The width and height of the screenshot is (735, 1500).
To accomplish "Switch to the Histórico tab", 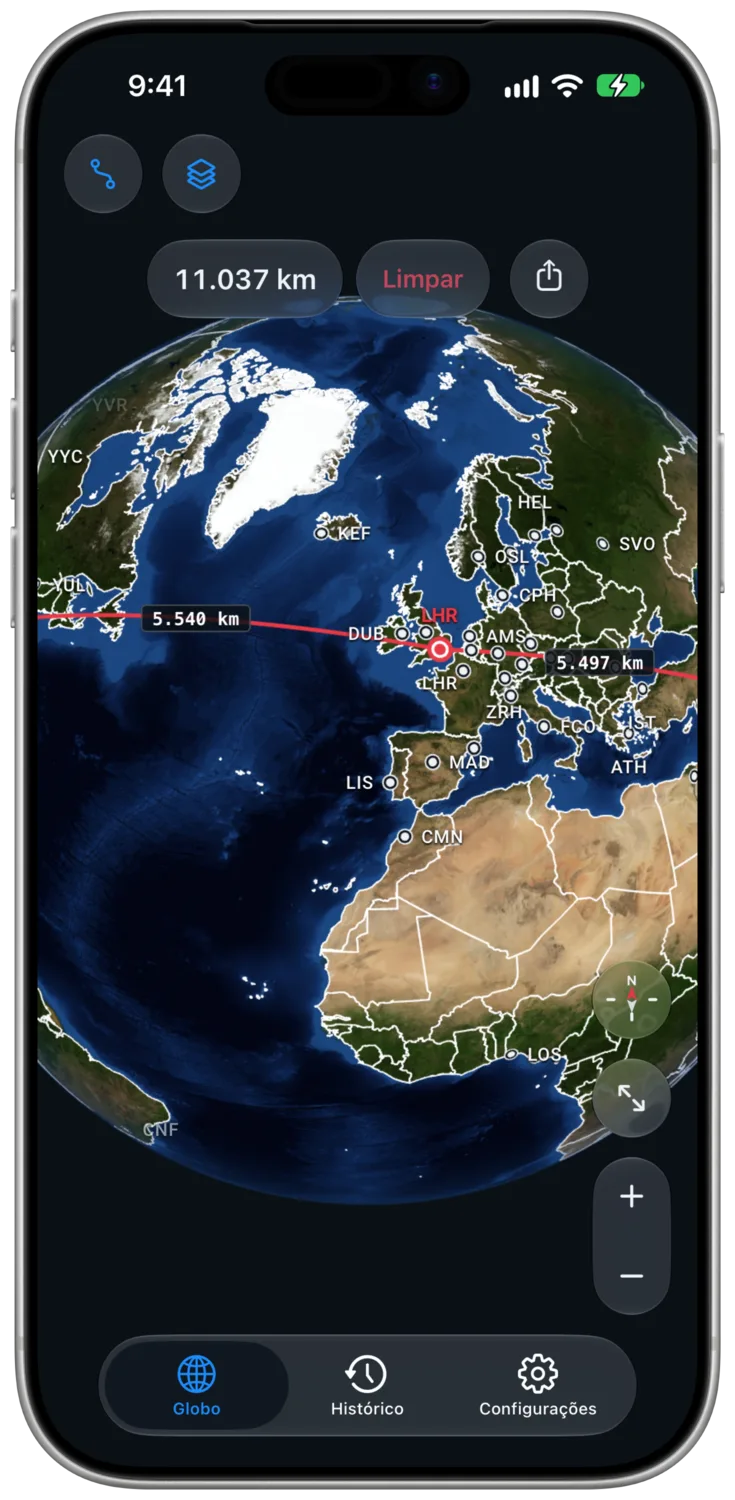I will coord(367,1386).
